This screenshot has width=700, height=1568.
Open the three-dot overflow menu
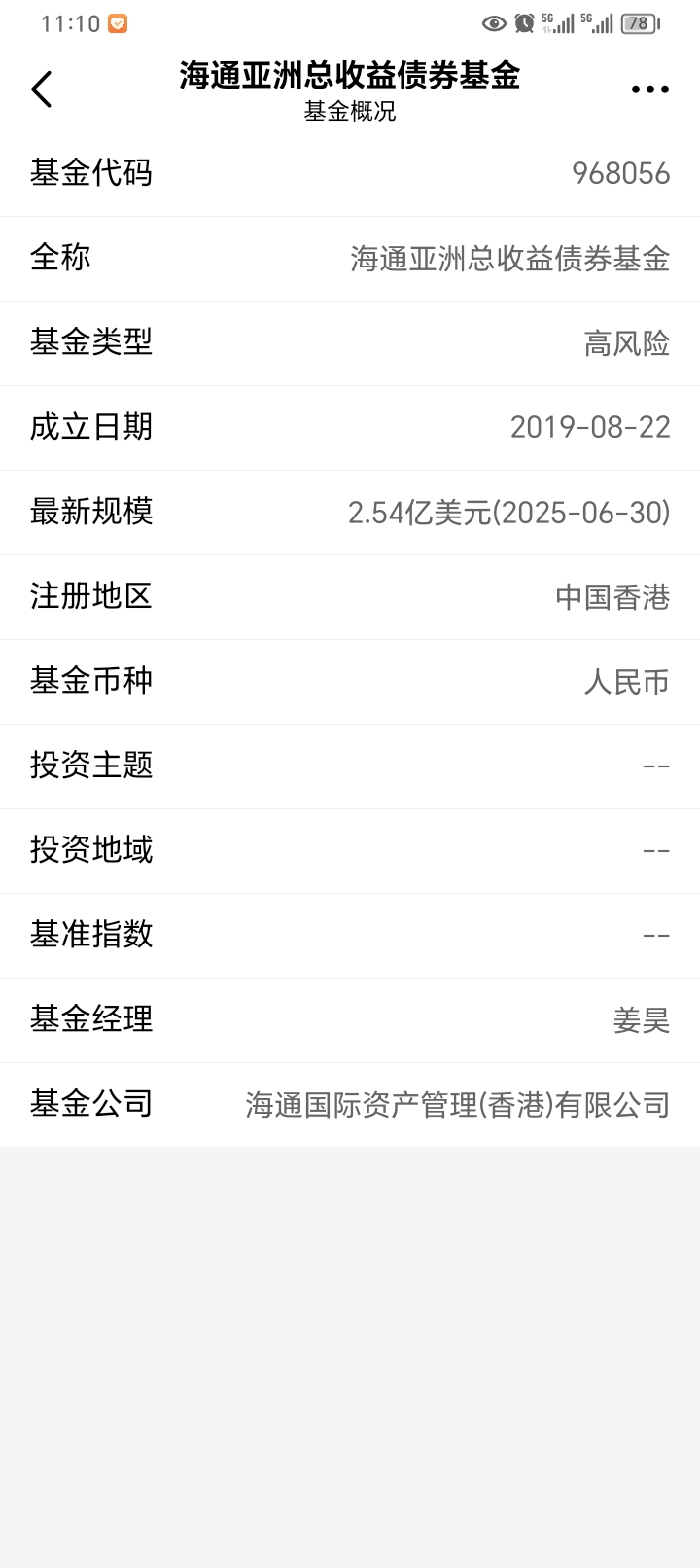tap(649, 89)
